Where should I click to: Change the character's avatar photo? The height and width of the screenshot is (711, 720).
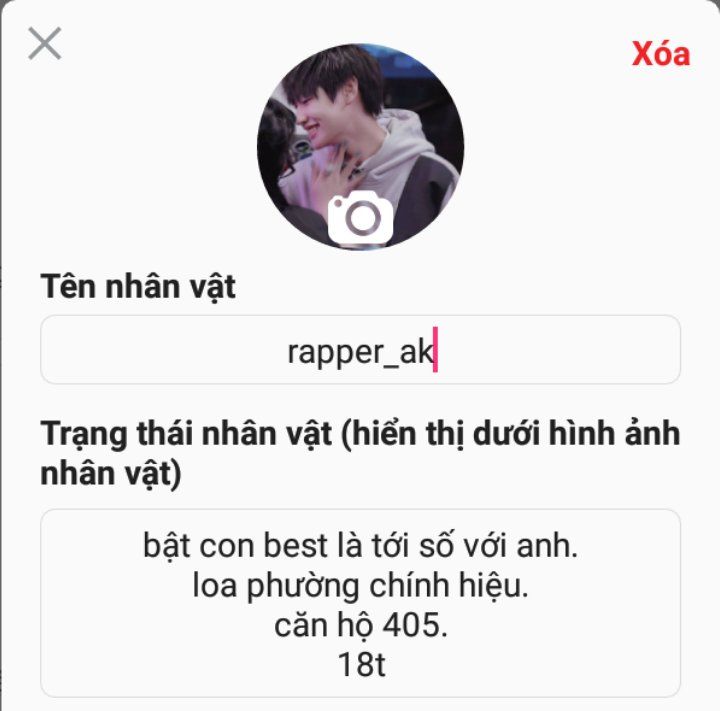(x=360, y=216)
